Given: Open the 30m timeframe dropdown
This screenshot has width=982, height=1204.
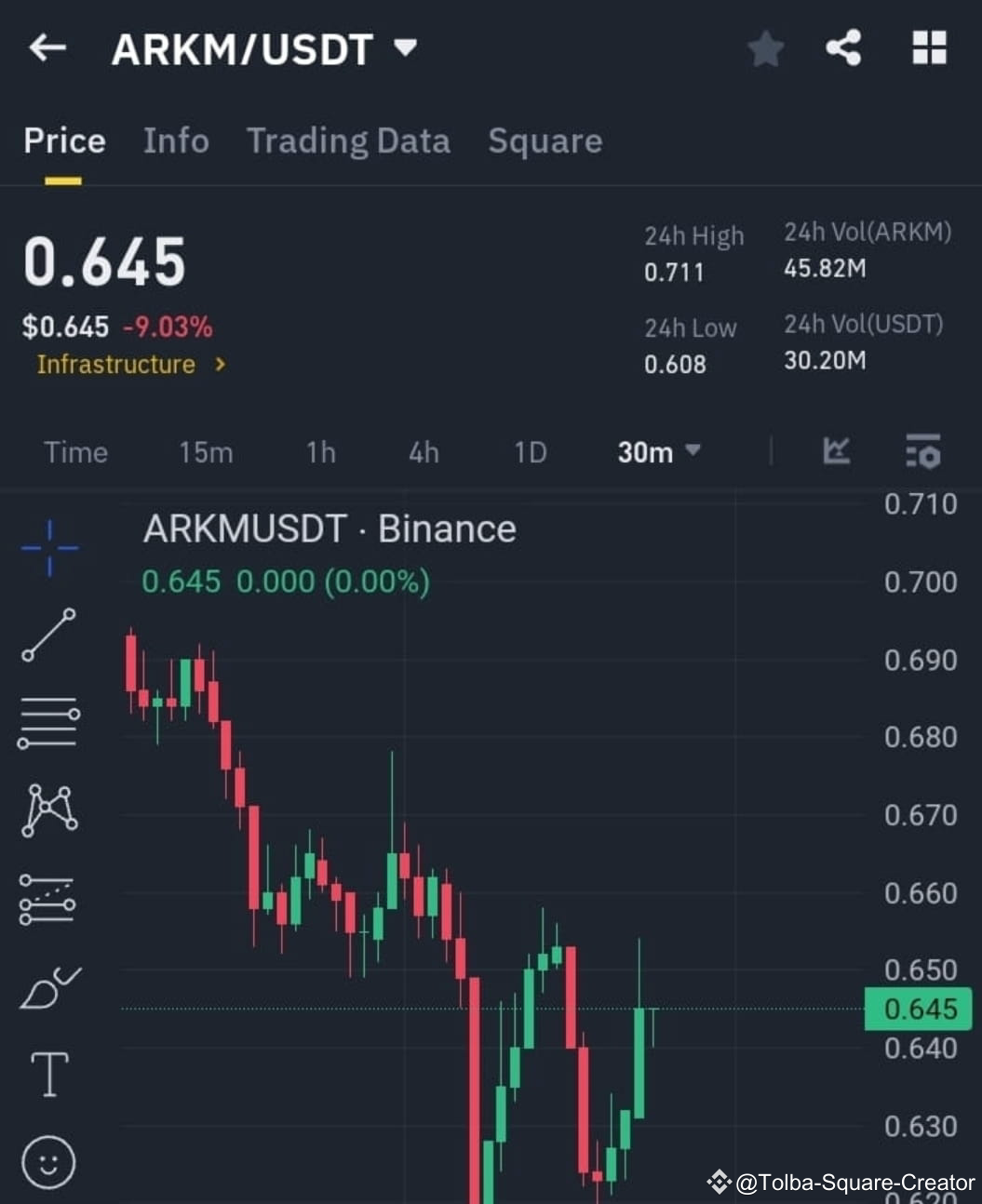Looking at the screenshot, I should tap(658, 452).
